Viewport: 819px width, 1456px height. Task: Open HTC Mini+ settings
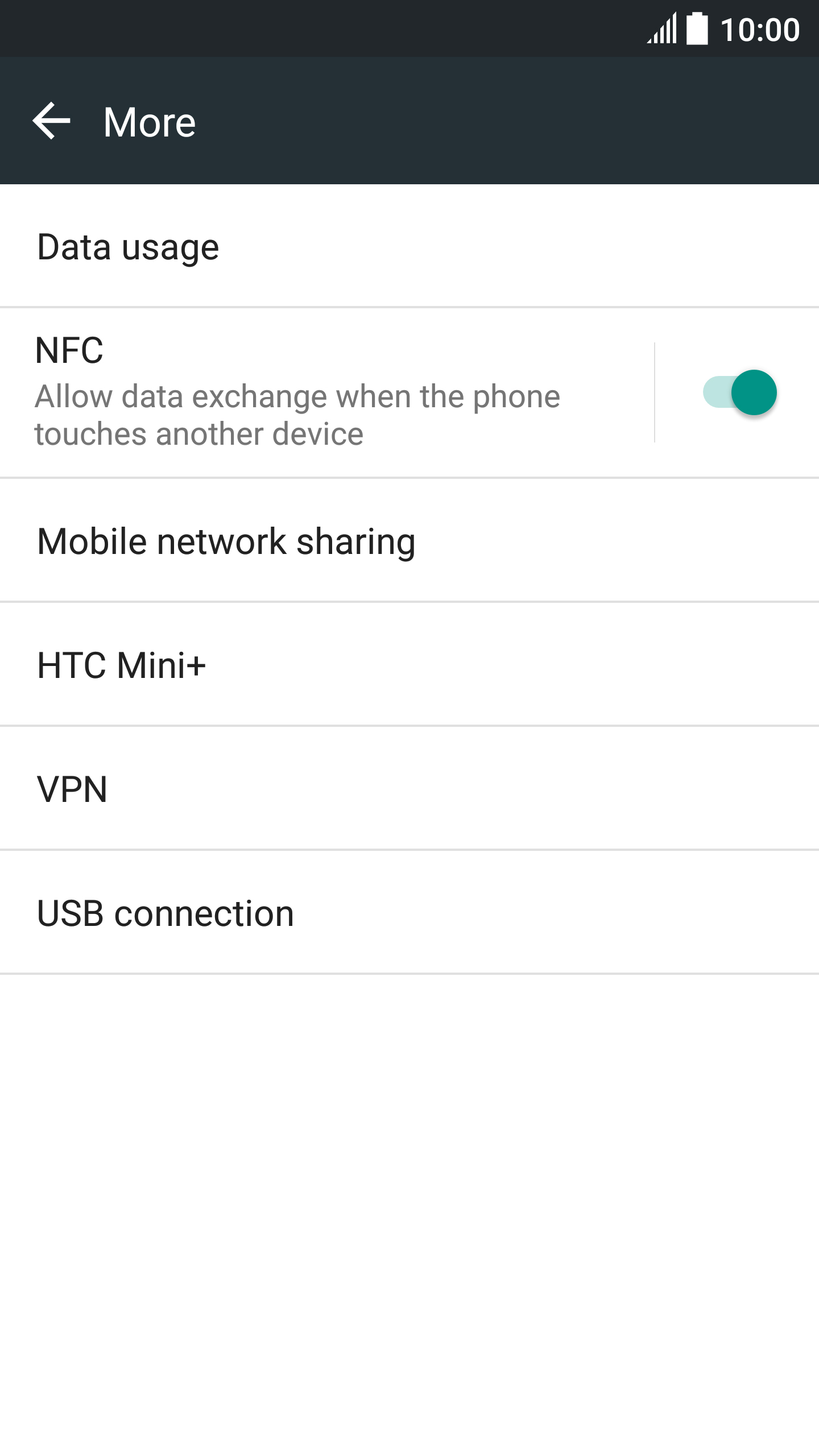409,664
